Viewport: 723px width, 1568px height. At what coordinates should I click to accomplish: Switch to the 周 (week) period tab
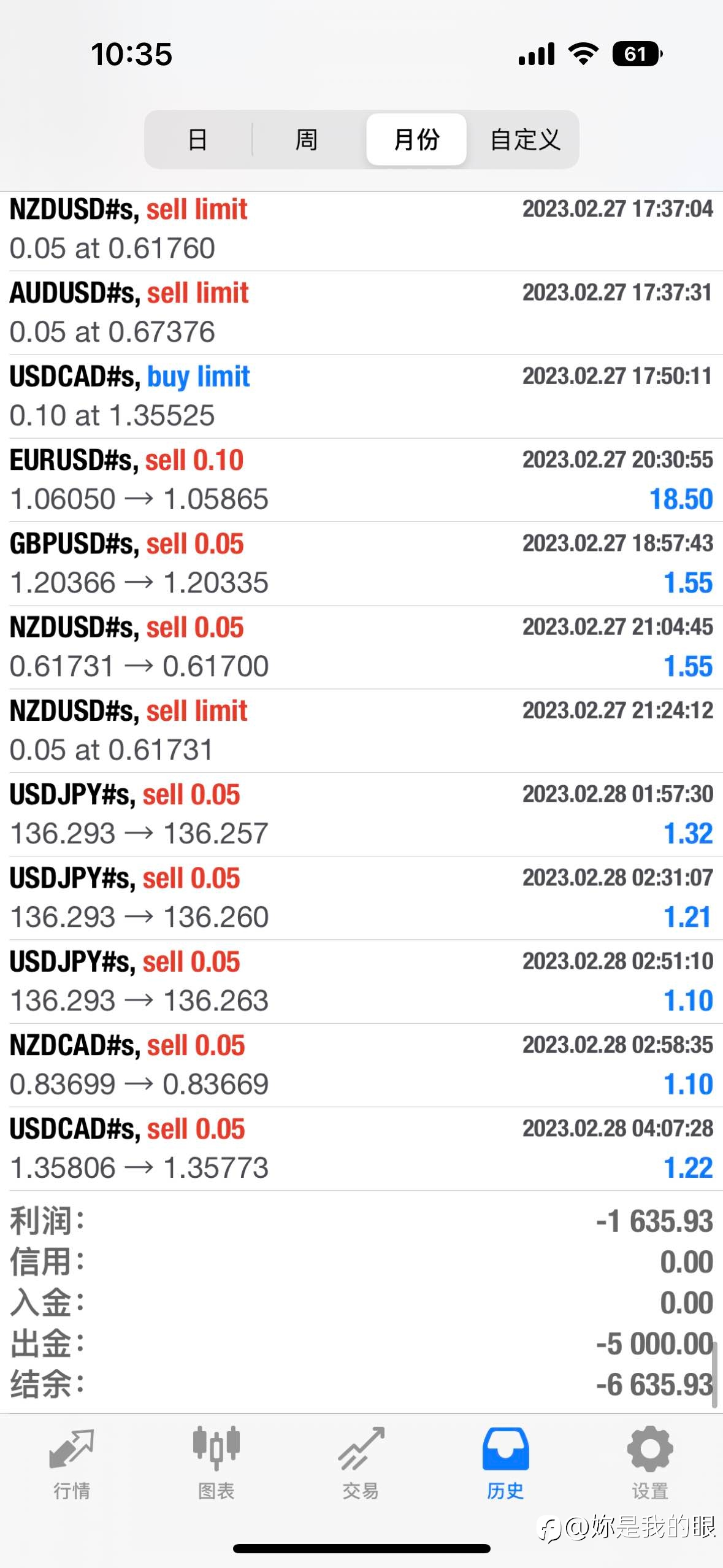point(306,139)
